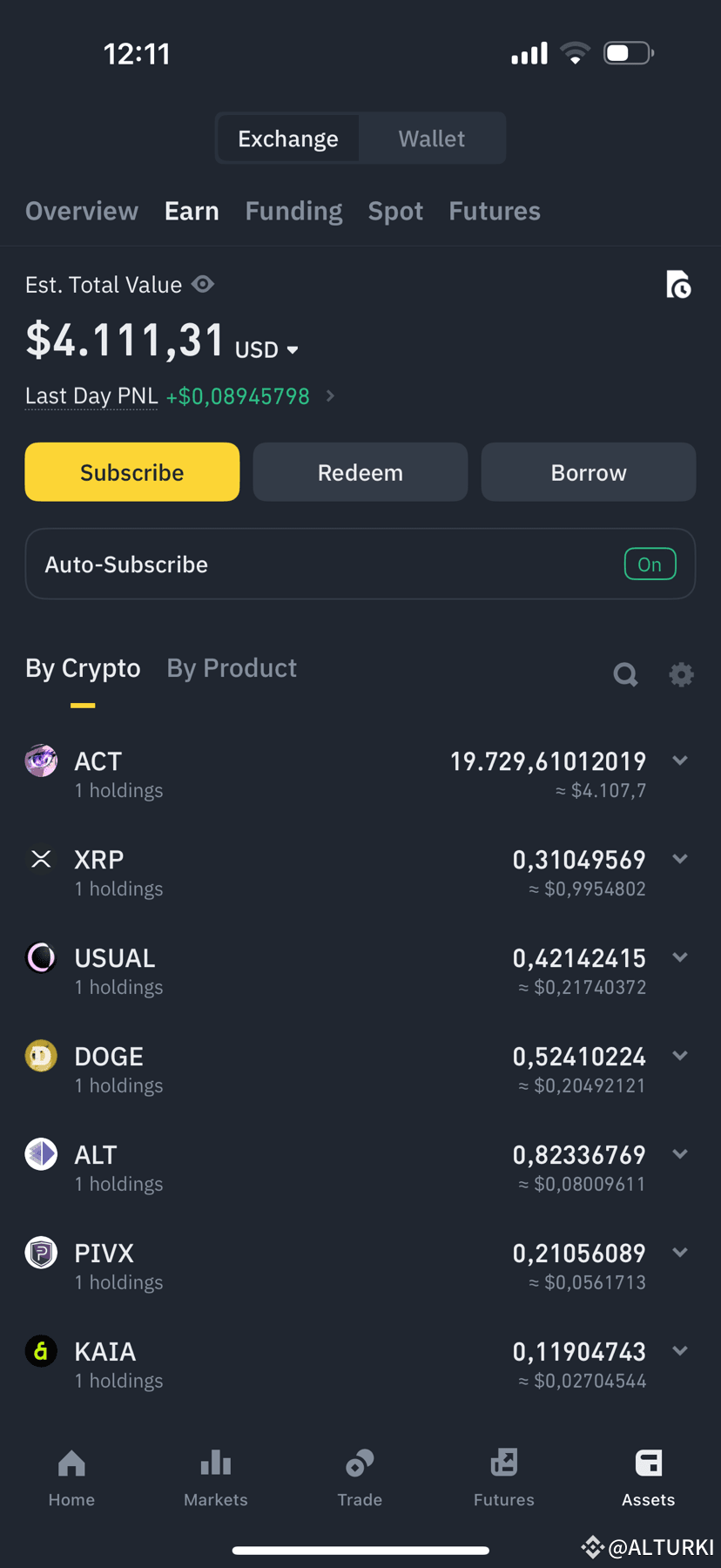Tap the Home icon in bottom bar

[71, 1477]
